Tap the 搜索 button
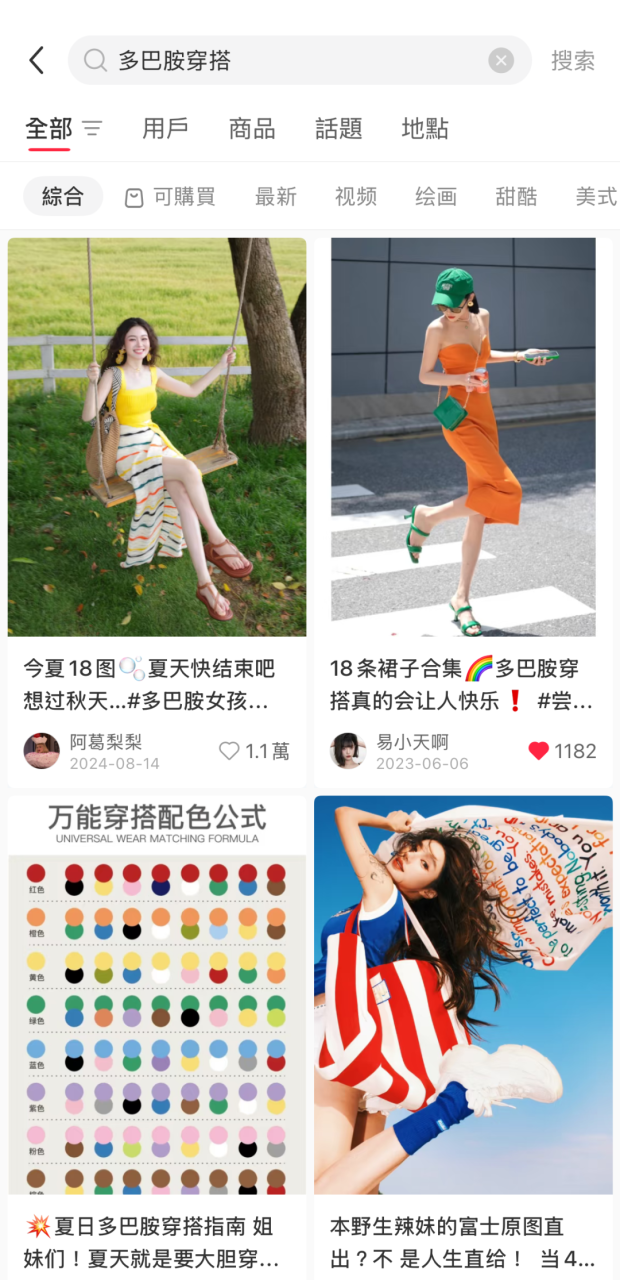This screenshot has width=620, height=1280. (573, 61)
